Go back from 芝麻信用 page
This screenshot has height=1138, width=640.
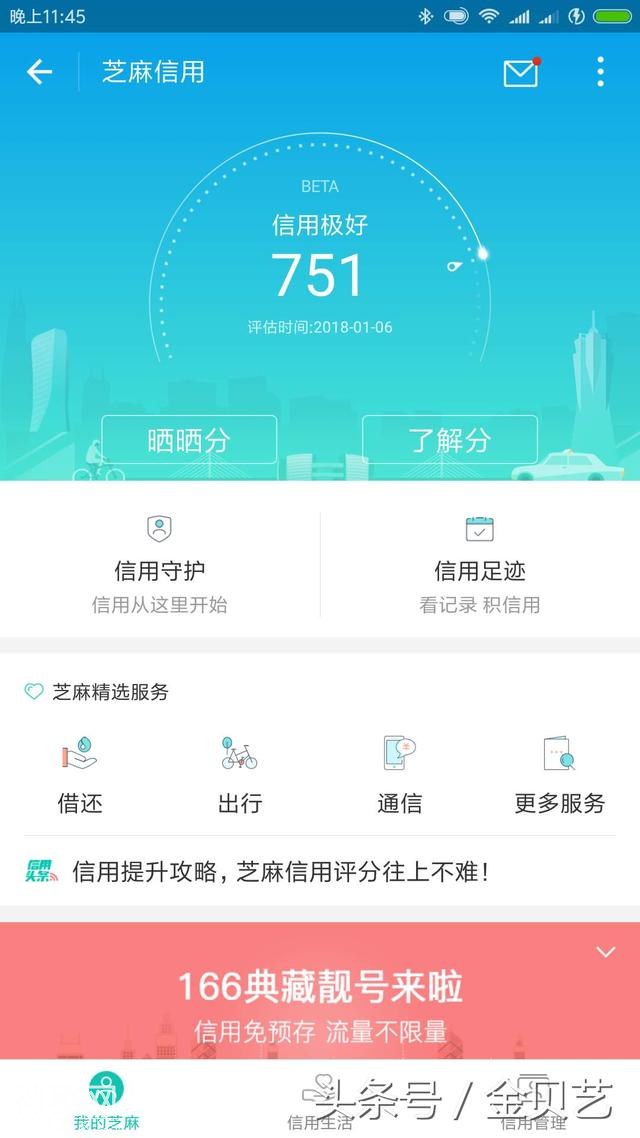(x=39, y=72)
